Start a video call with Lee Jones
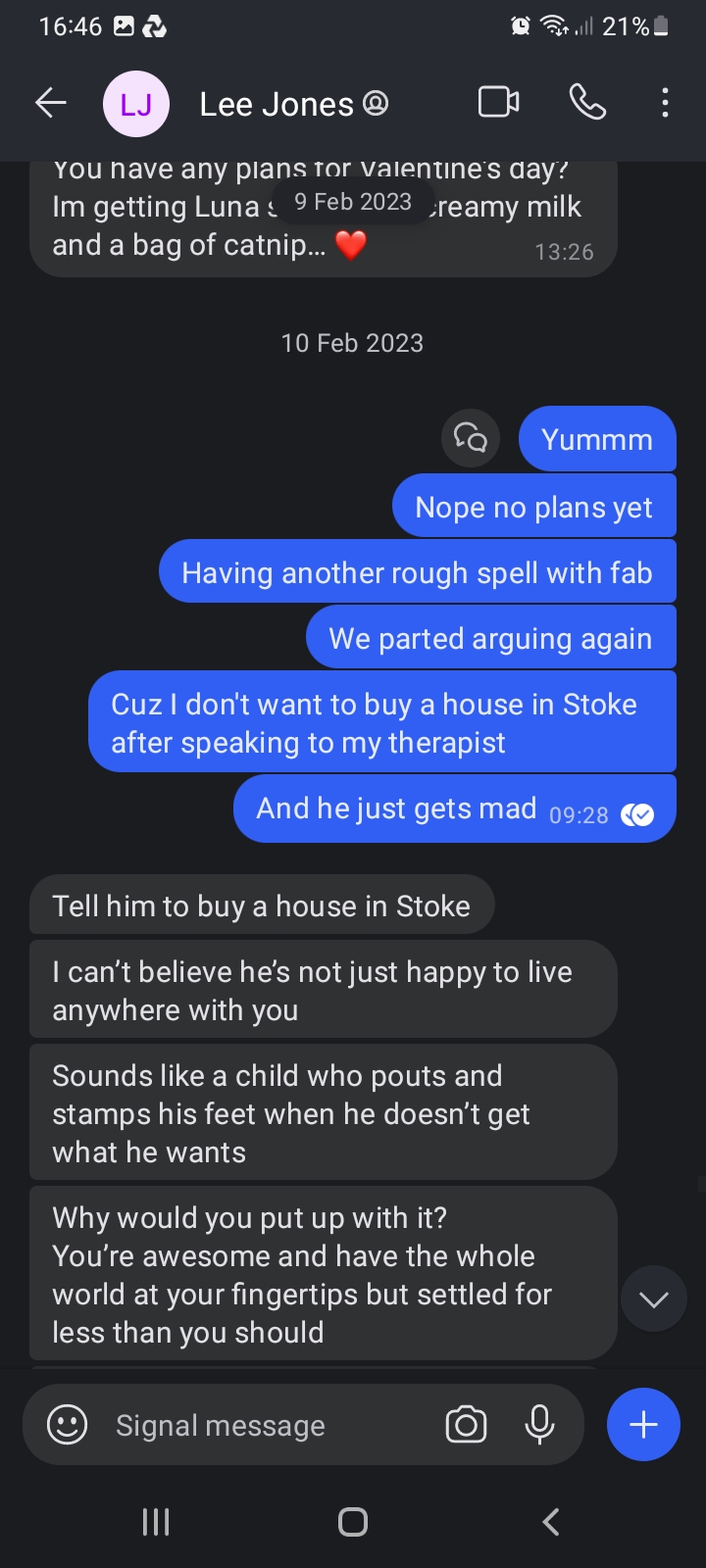The height and width of the screenshot is (1568, 706). click(x=498, y=103)
